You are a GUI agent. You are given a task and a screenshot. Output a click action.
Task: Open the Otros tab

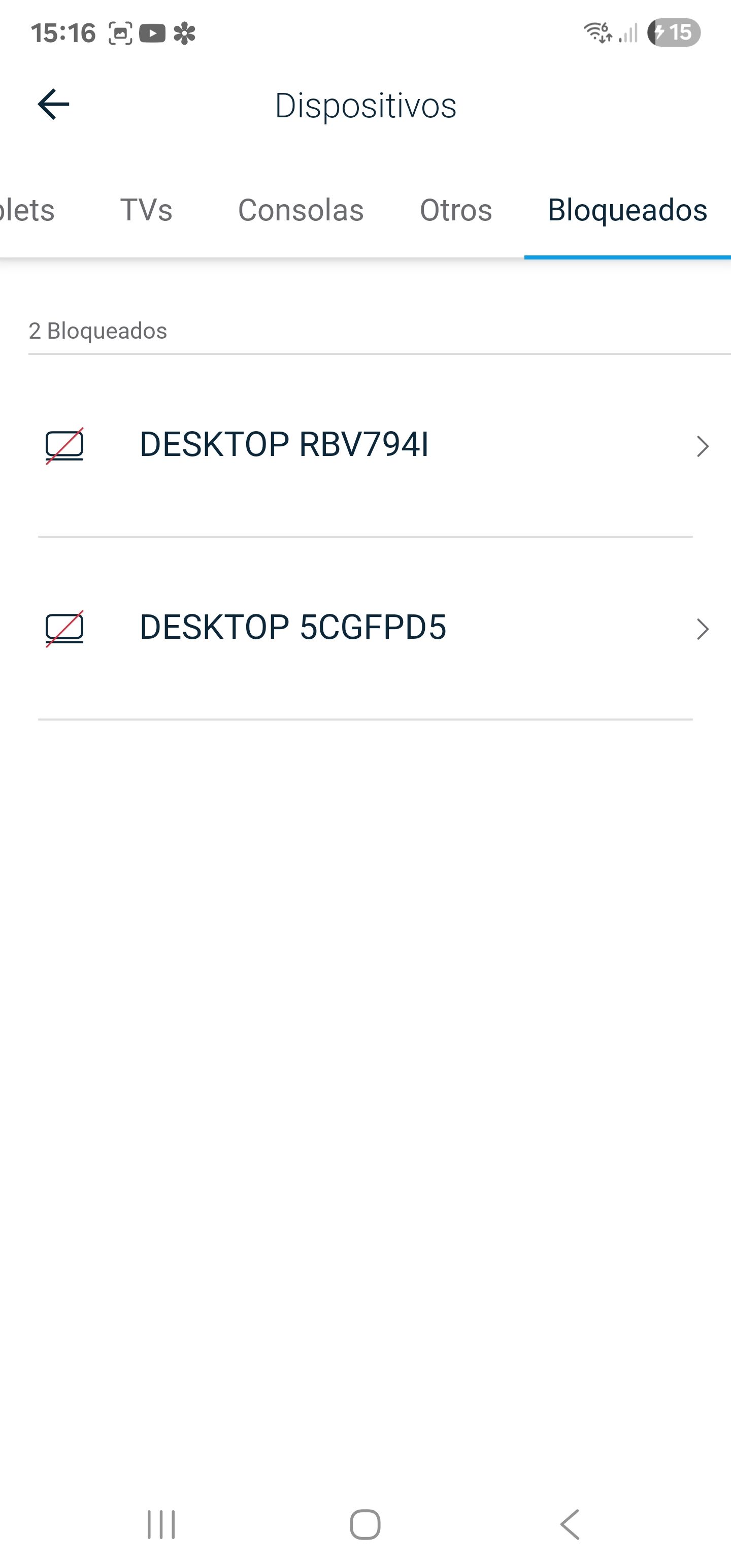[x=456, y=211]
